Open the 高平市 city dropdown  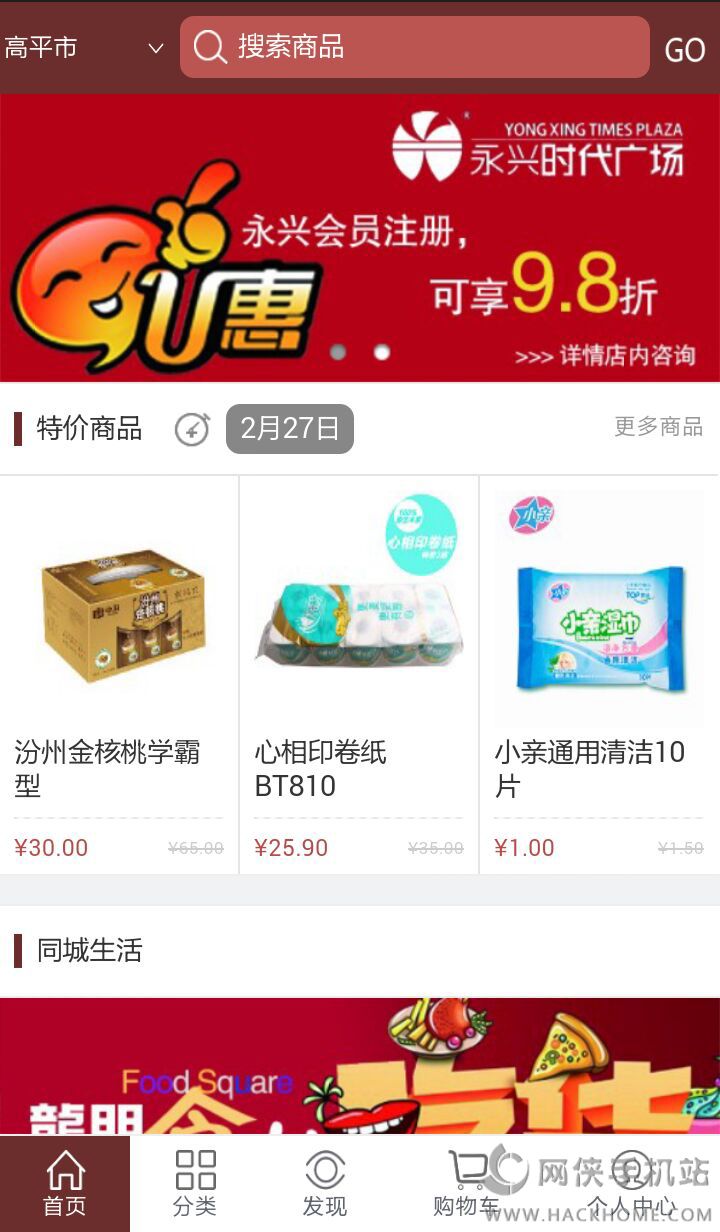click(84, 48)
